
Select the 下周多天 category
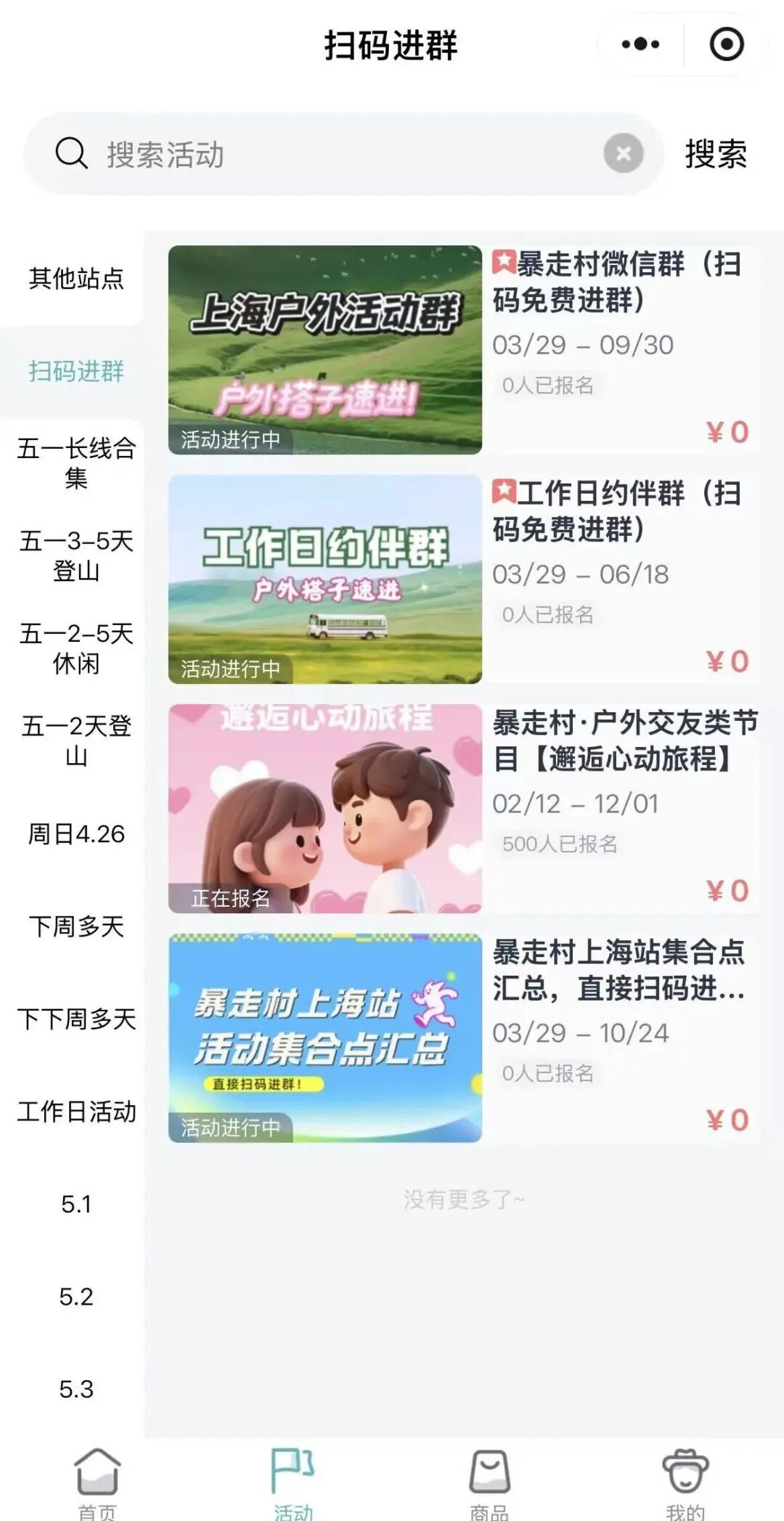tap(76, 926)
